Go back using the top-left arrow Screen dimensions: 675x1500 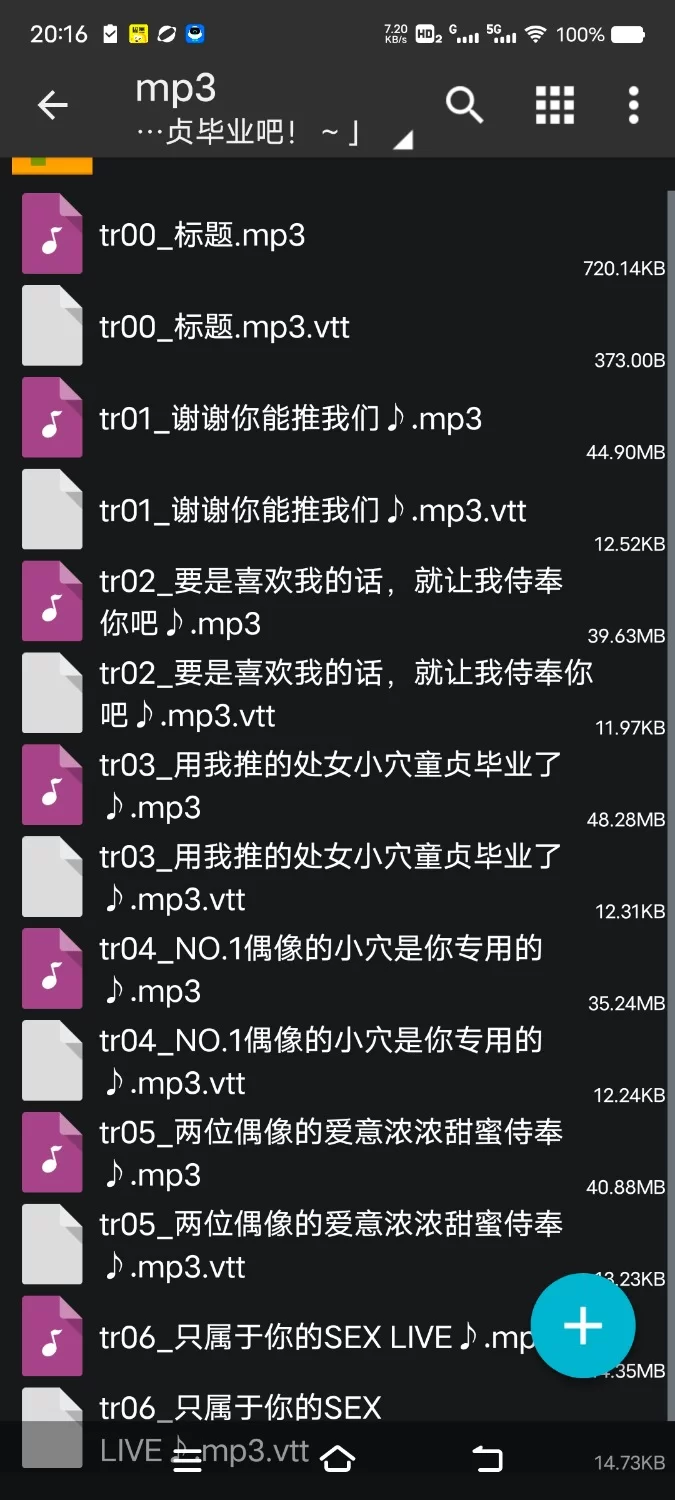52,105
